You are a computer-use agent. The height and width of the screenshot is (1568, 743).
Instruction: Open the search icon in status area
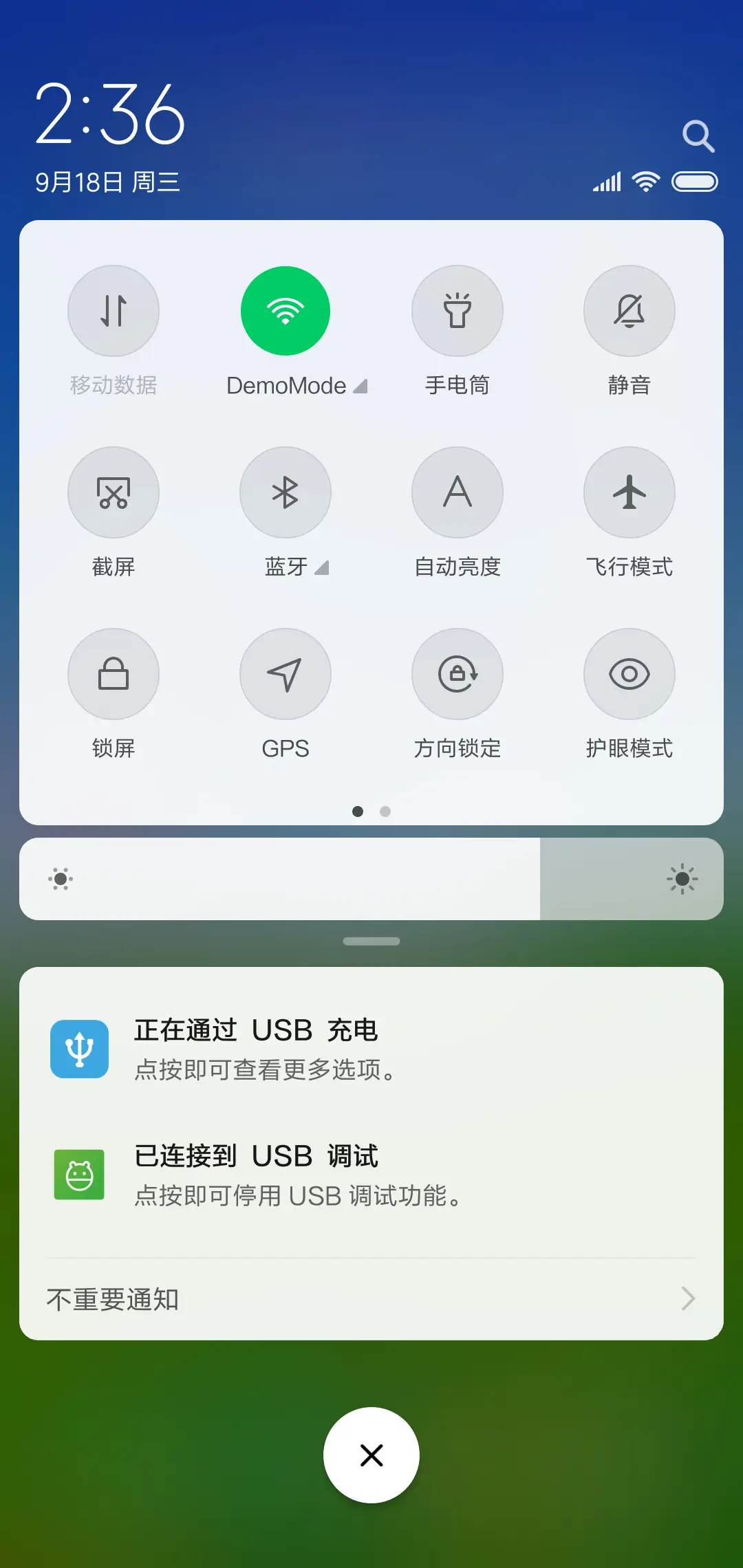pos(699,135)
